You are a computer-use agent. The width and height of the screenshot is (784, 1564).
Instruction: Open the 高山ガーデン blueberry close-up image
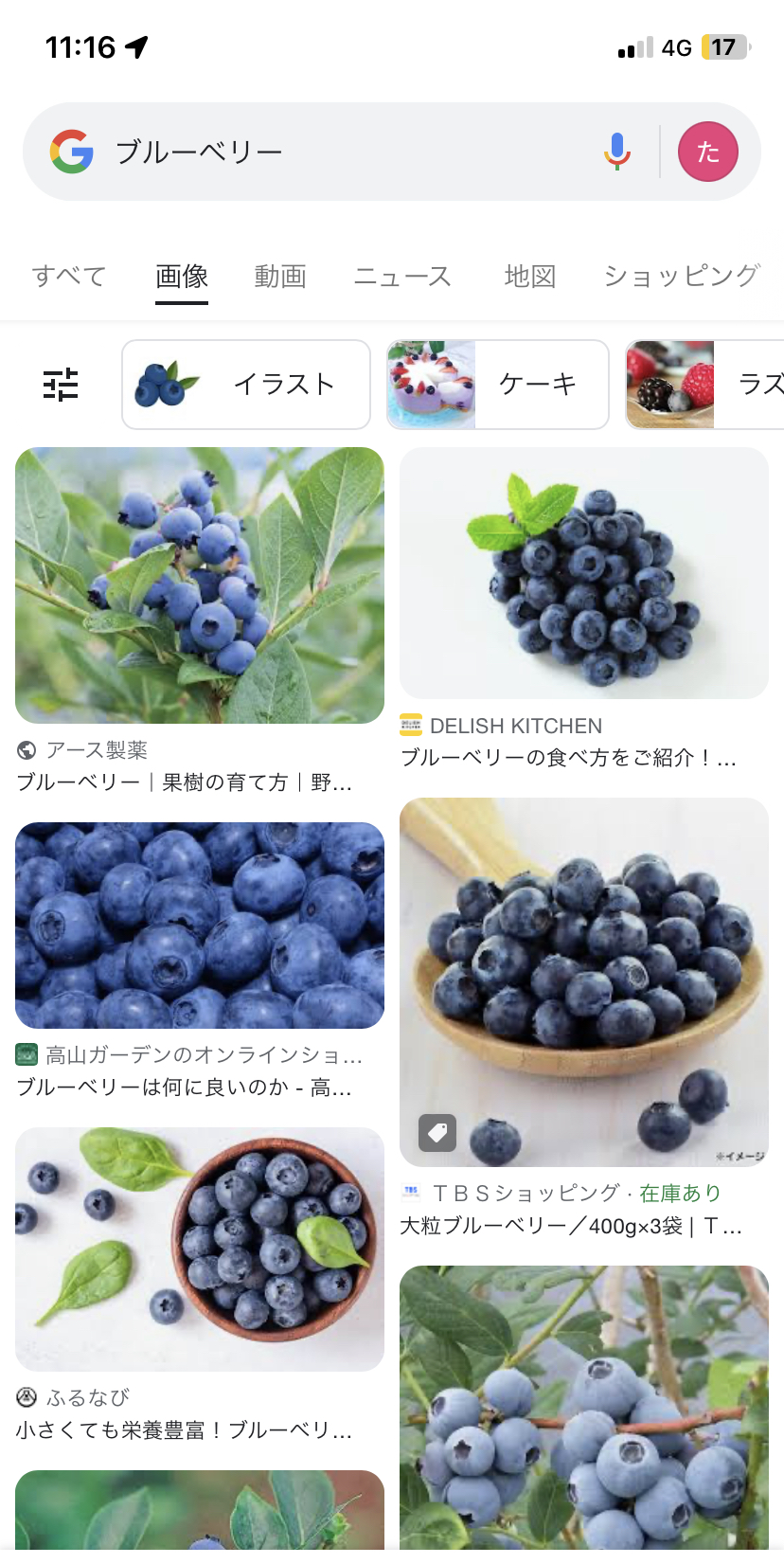[200, 926]
